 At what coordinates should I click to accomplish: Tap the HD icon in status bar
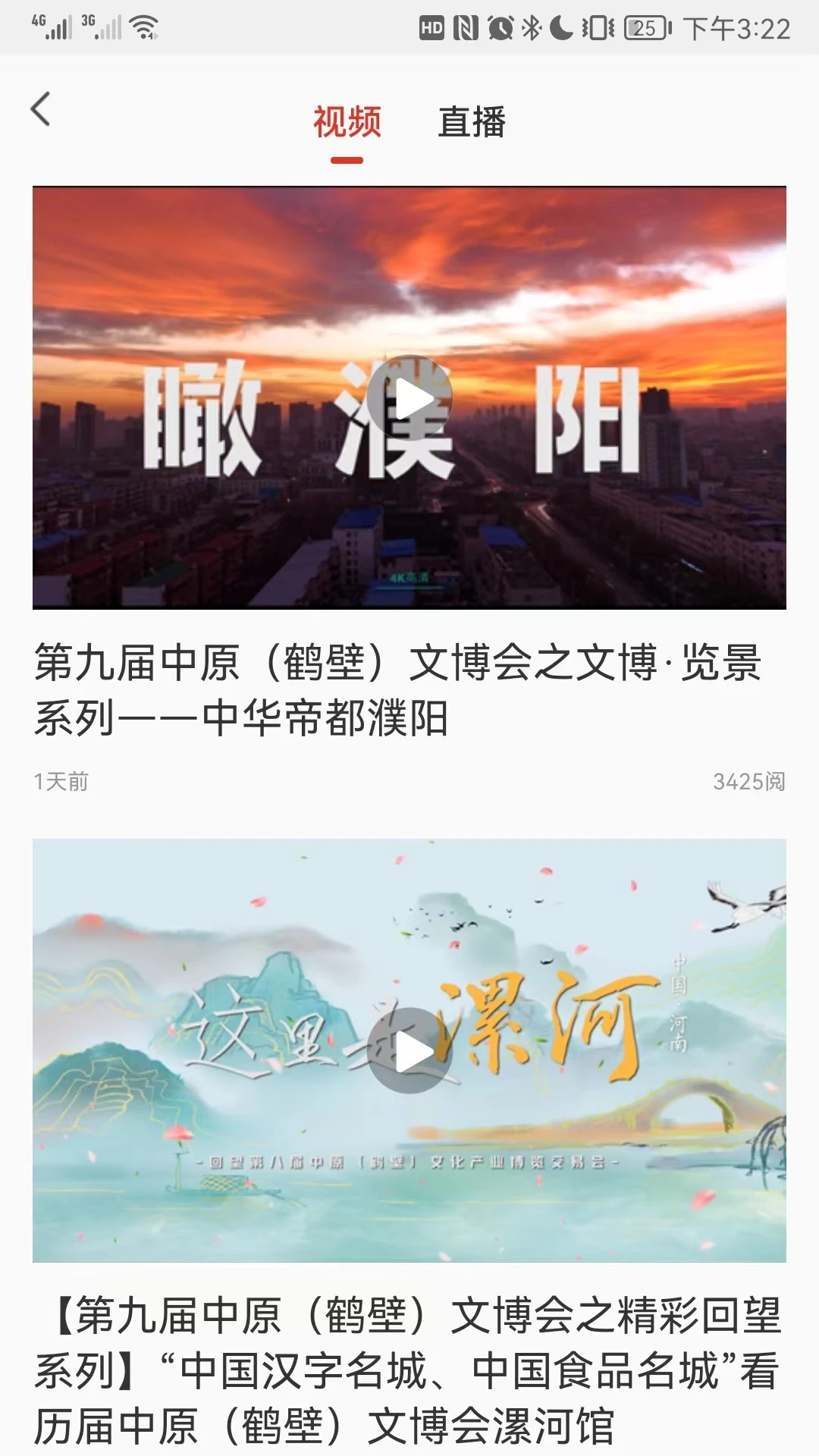tap(432, 27)
